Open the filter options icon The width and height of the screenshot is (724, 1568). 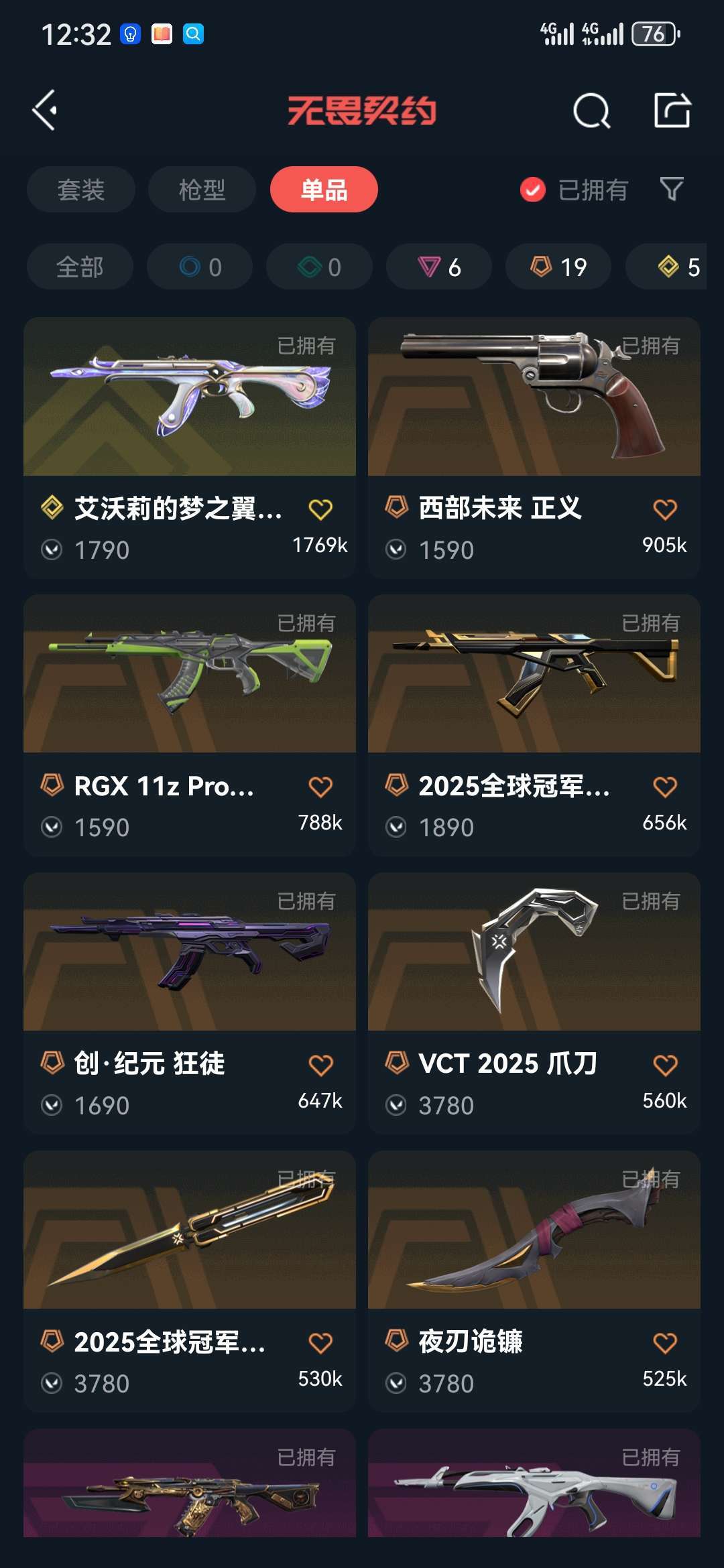(x=672, y=190)
